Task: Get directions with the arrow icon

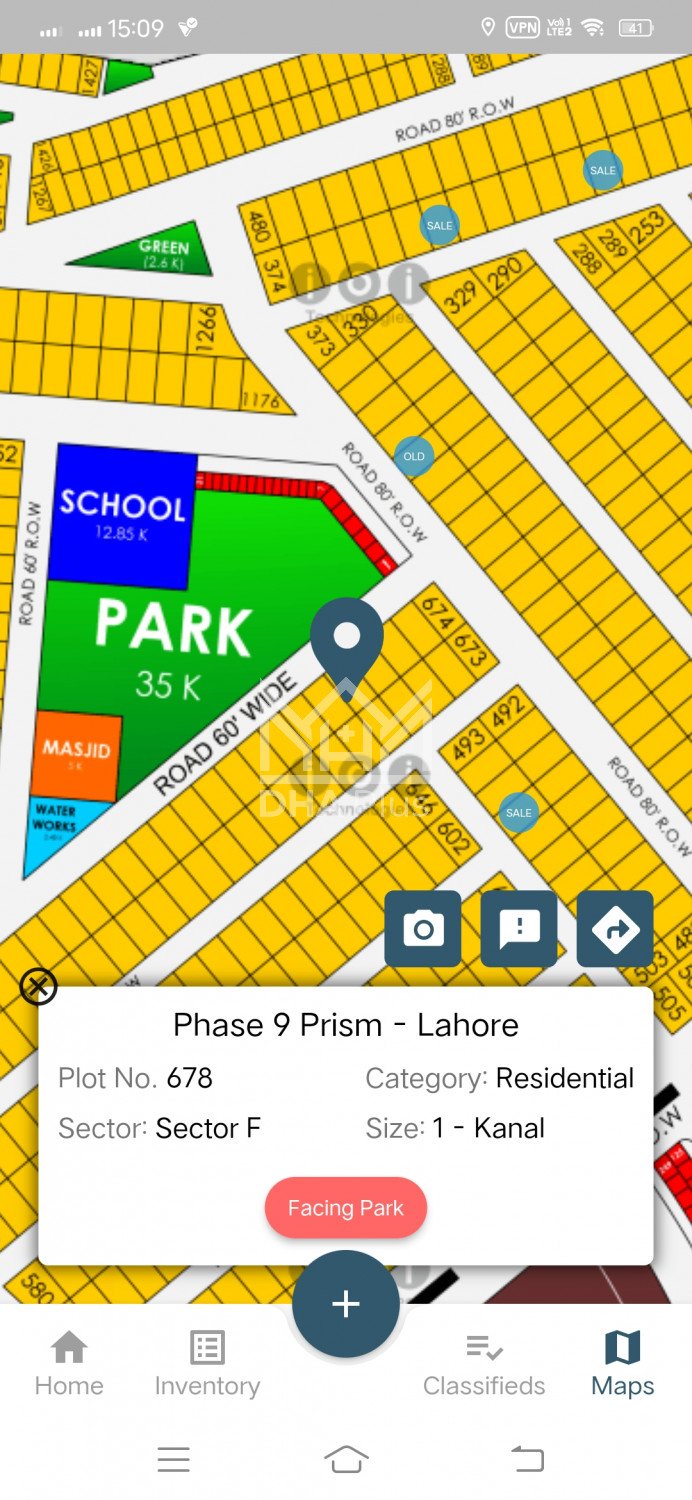Action: tap(615, 929)
